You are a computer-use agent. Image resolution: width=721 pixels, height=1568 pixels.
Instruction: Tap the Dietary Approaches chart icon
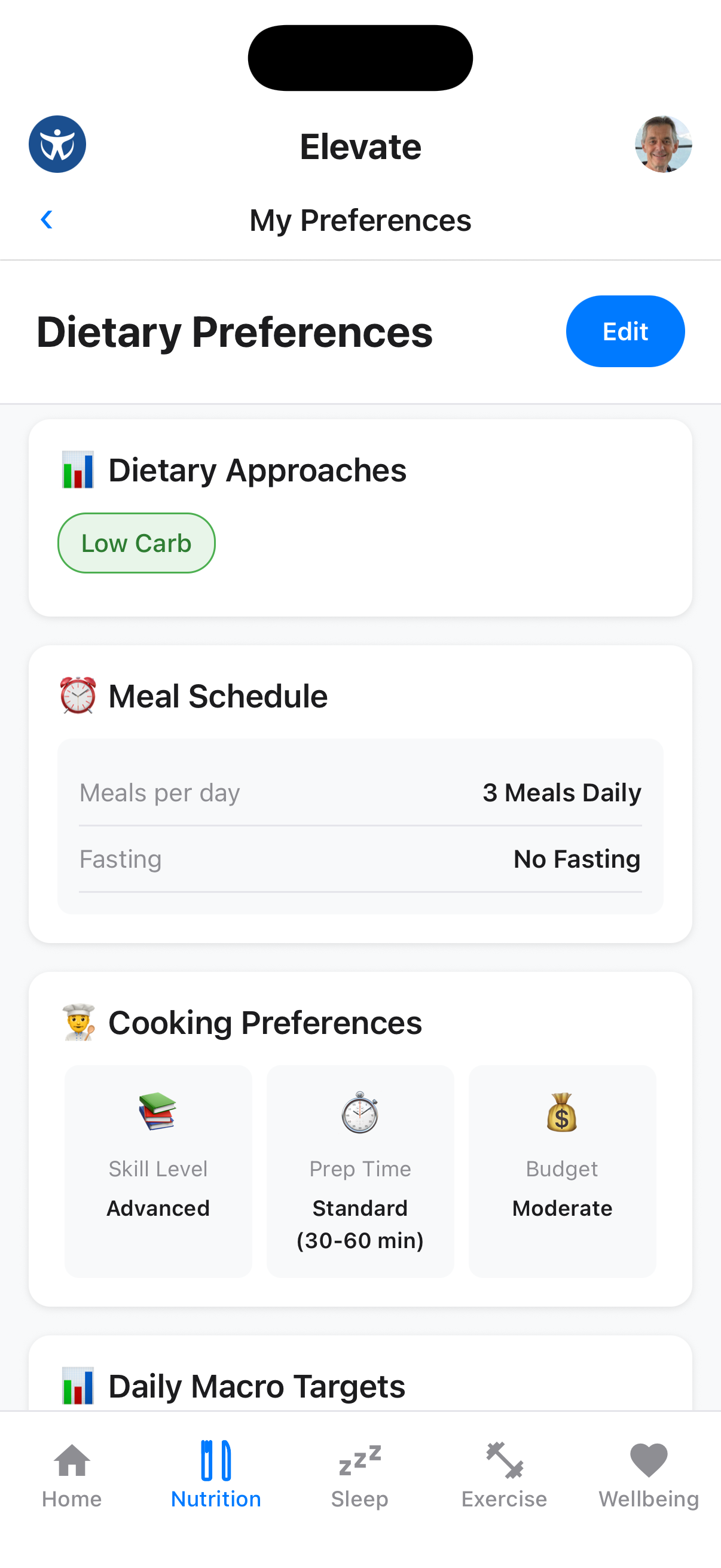[78, 468]
